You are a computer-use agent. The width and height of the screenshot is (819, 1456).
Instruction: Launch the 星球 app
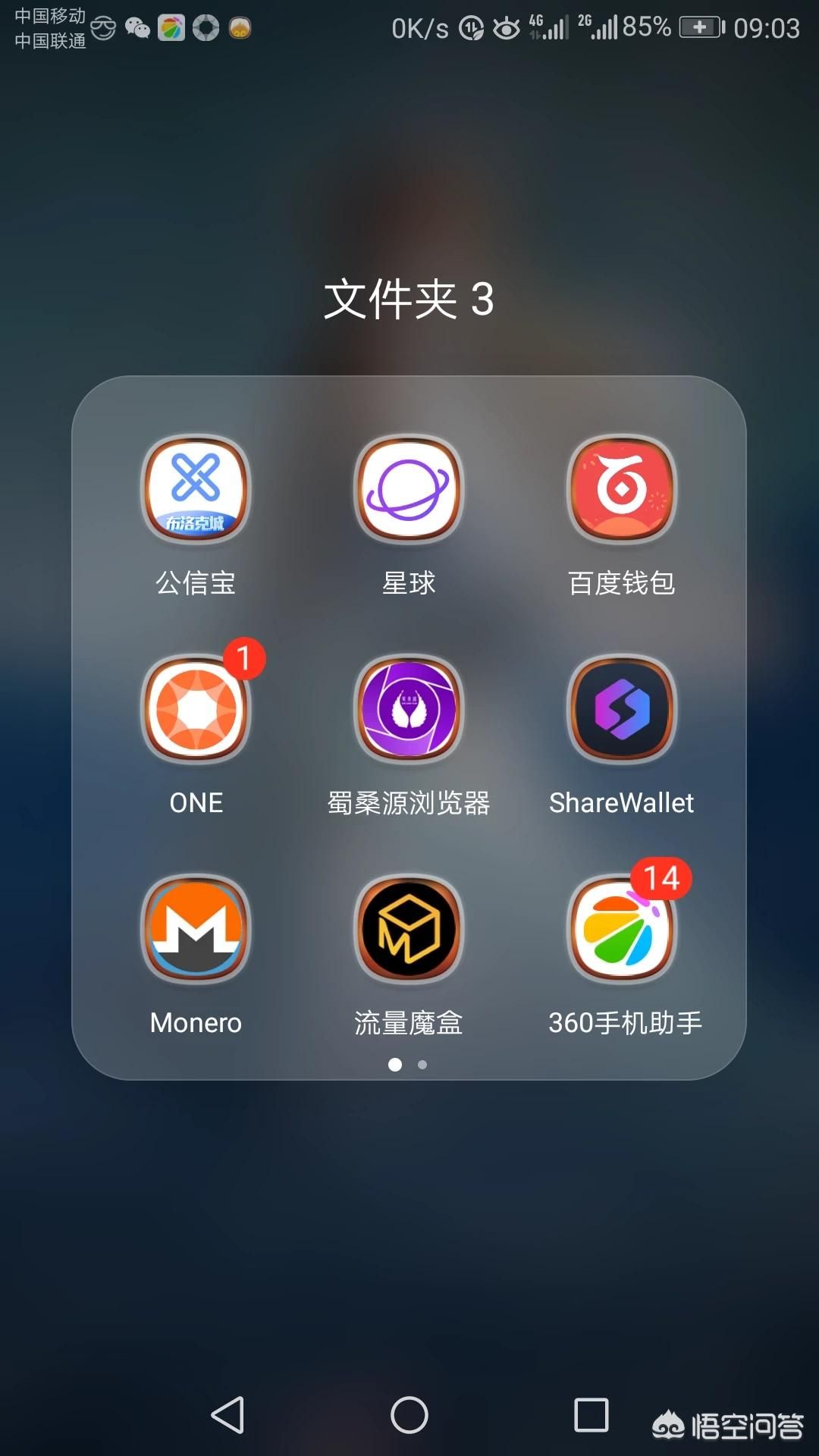pyautogui.click(x=409, y=490)
